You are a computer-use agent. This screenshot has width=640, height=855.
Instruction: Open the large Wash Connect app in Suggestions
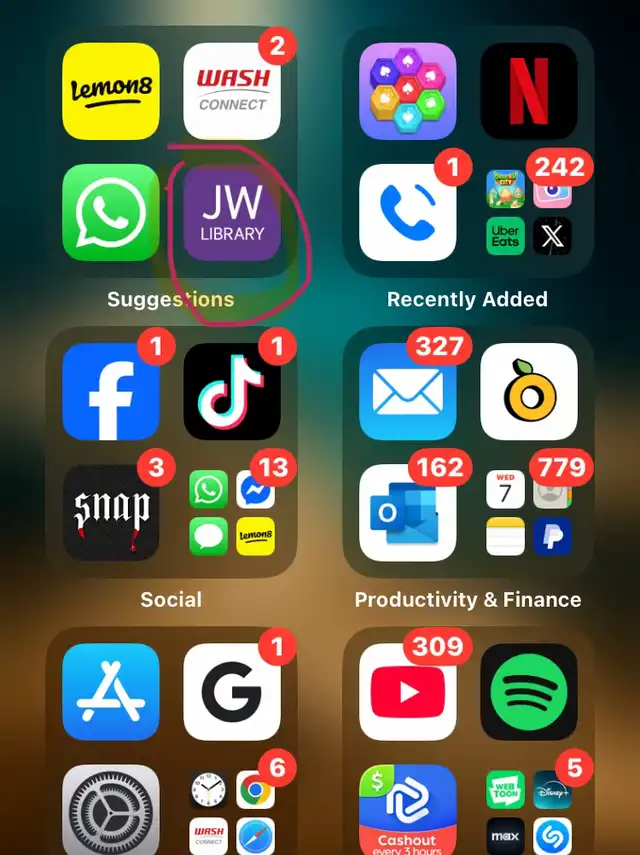tap(232, 91)
